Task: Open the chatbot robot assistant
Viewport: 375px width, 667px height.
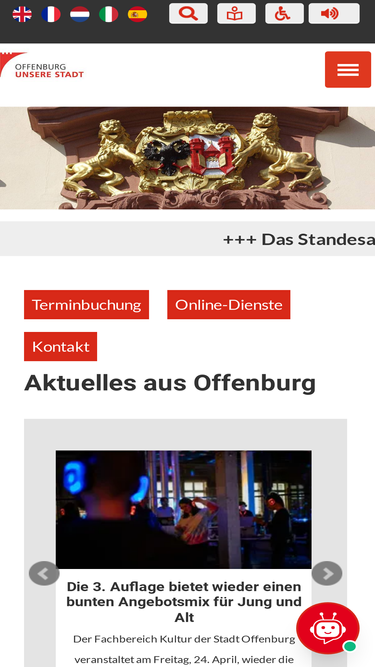Action: 328,628
